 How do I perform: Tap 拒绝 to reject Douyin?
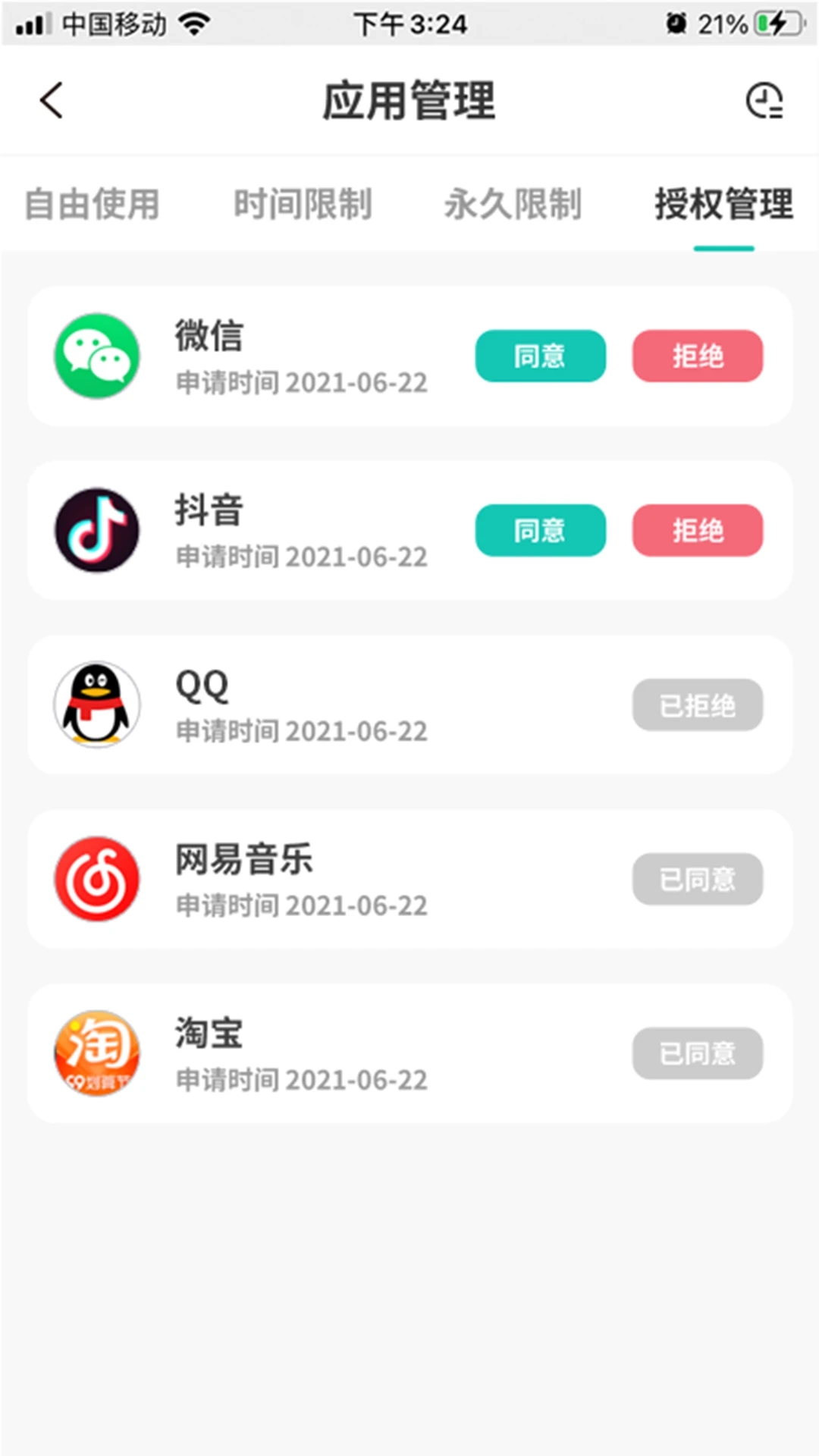pos(697,531)
